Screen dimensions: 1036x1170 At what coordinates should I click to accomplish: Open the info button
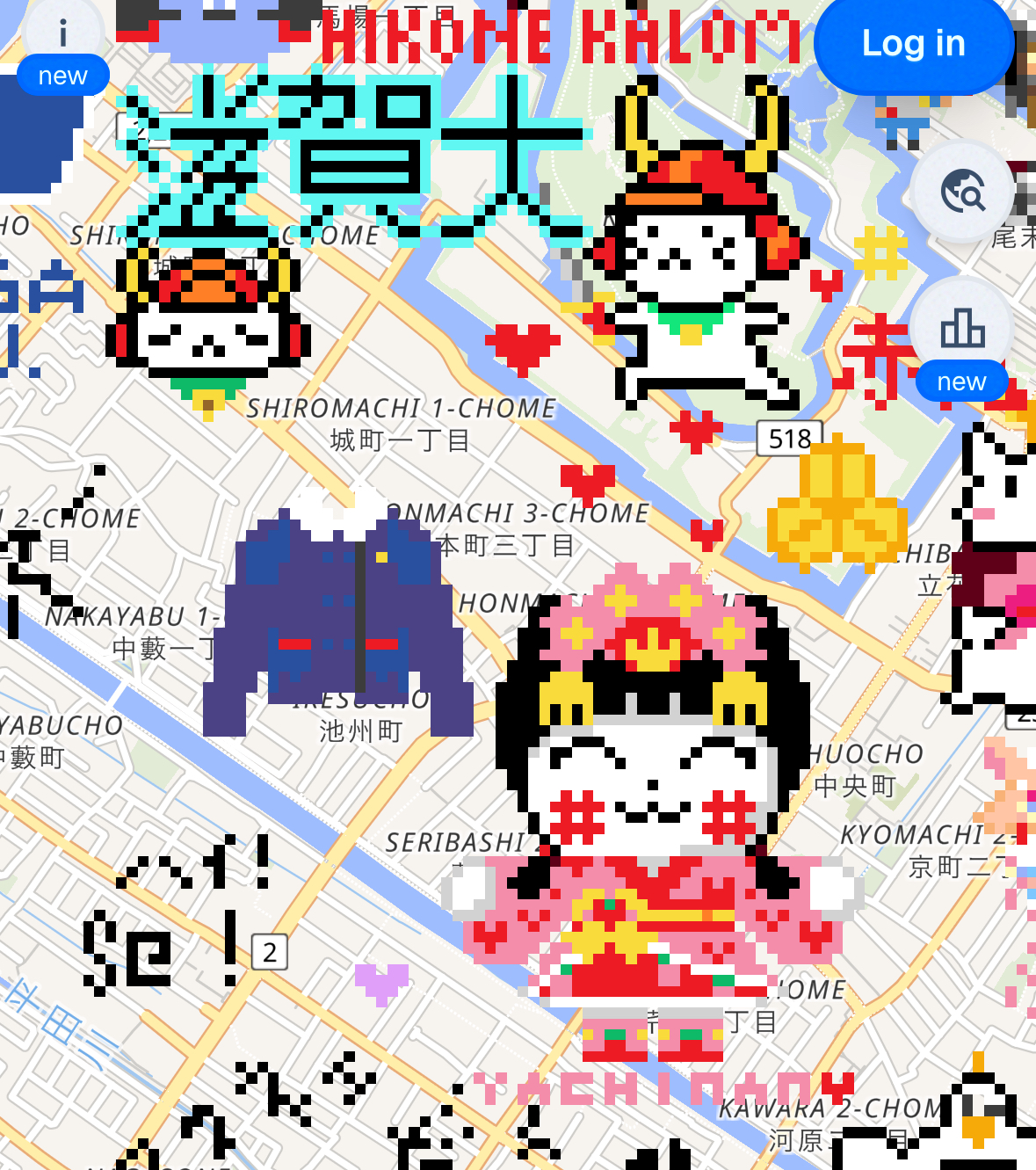point(62,36)
